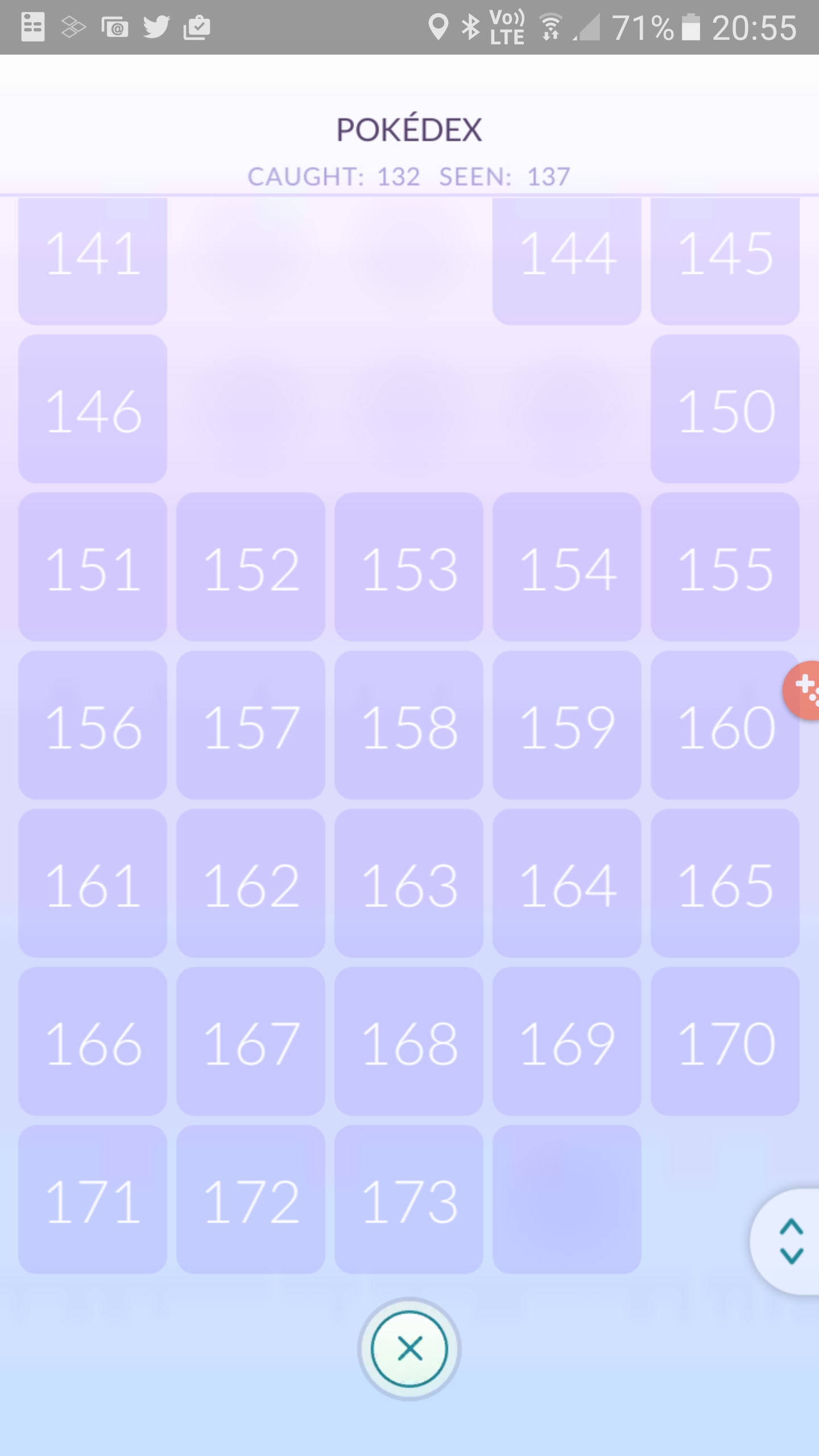The image size is (819, 1456).
Task: Open Pokédex entry number 141
Action: [93, 261]
